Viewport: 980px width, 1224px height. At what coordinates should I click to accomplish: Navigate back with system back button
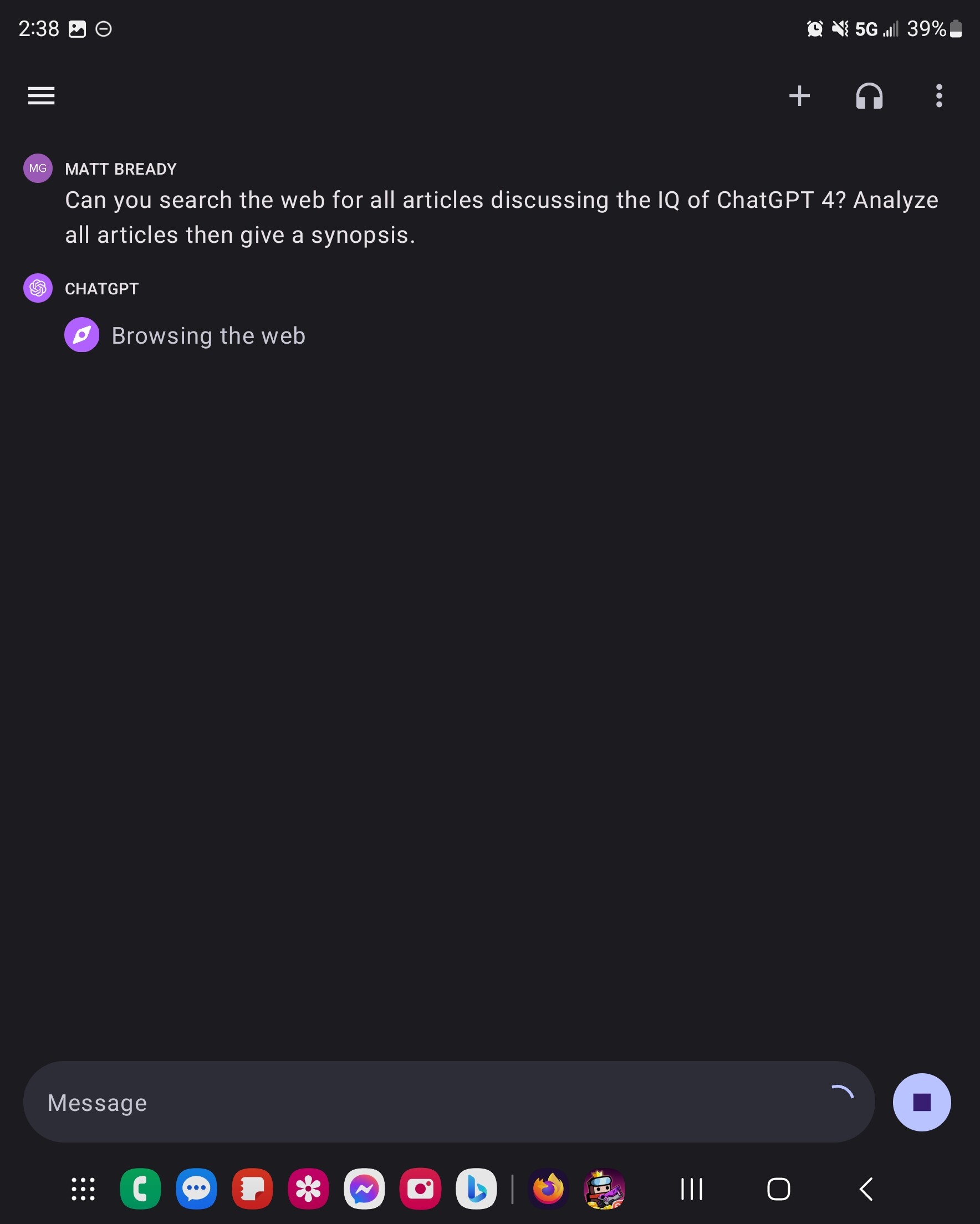tap(865, 1189)
